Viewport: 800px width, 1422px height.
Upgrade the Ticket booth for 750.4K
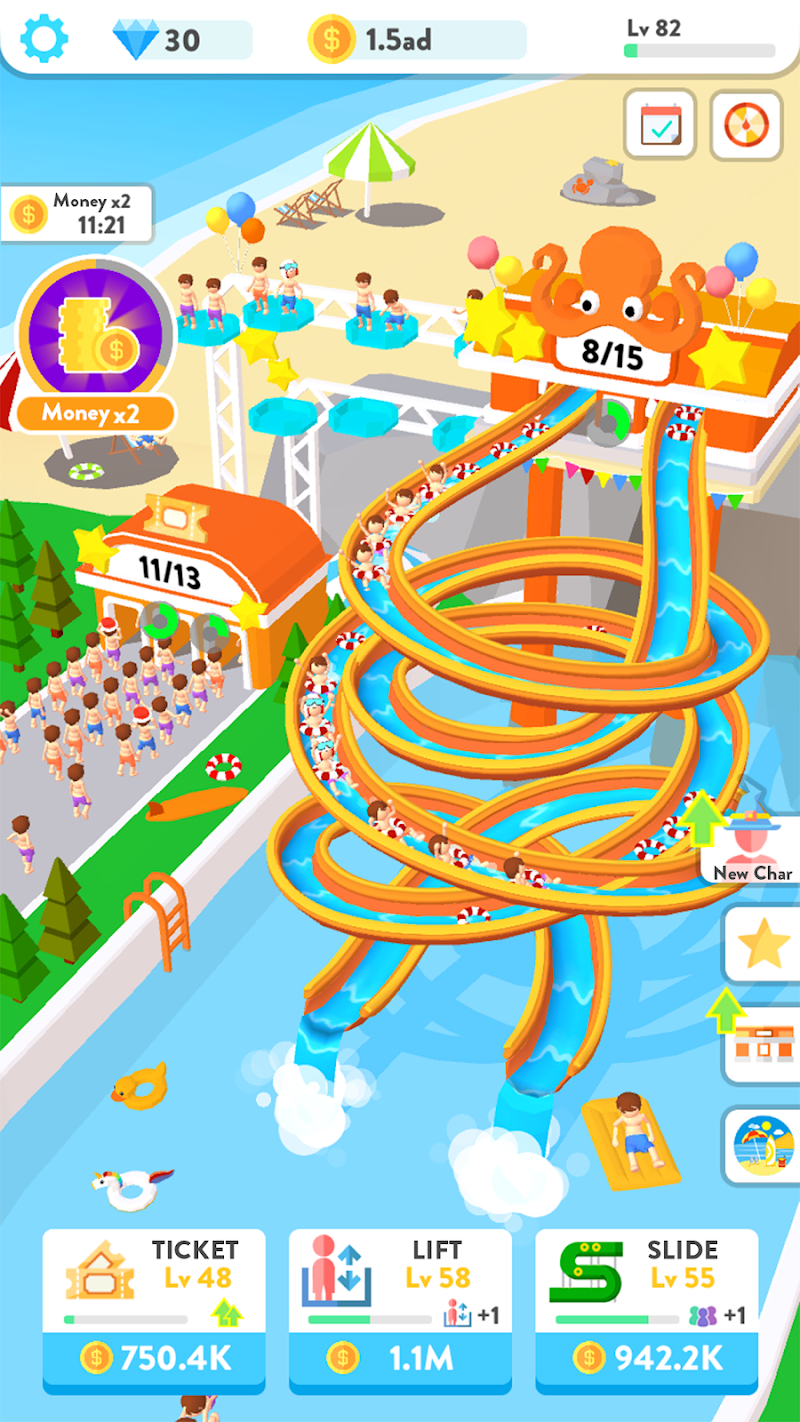(154, 1358)
